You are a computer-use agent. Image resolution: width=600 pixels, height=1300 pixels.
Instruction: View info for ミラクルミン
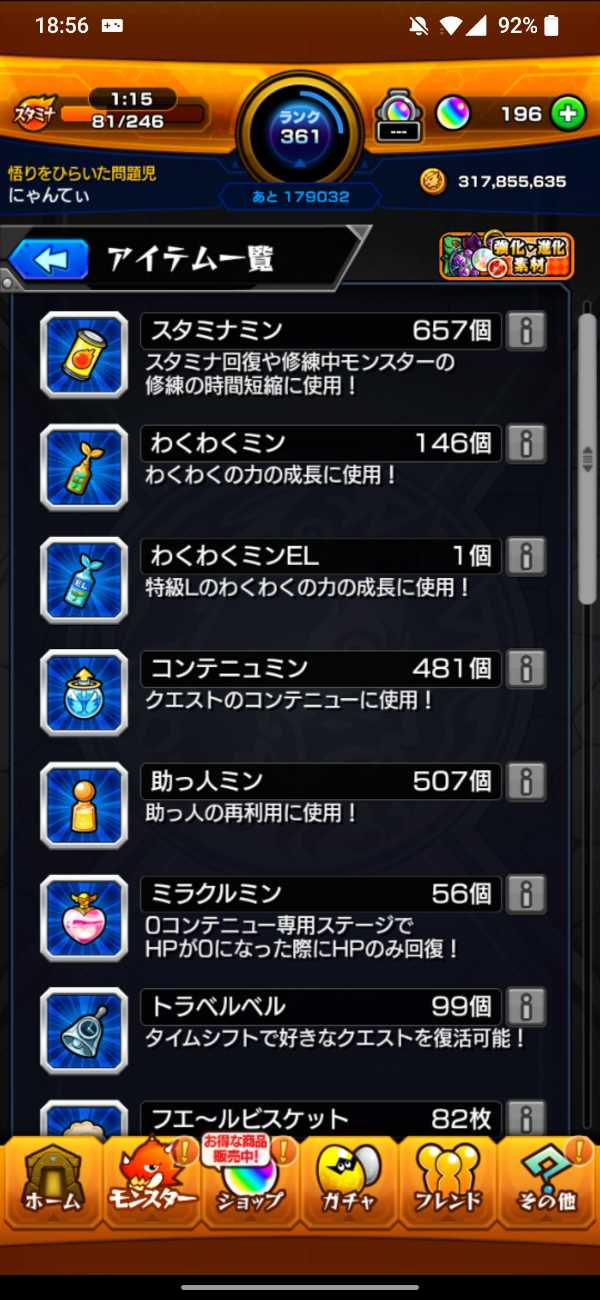[x=526, y=893]
